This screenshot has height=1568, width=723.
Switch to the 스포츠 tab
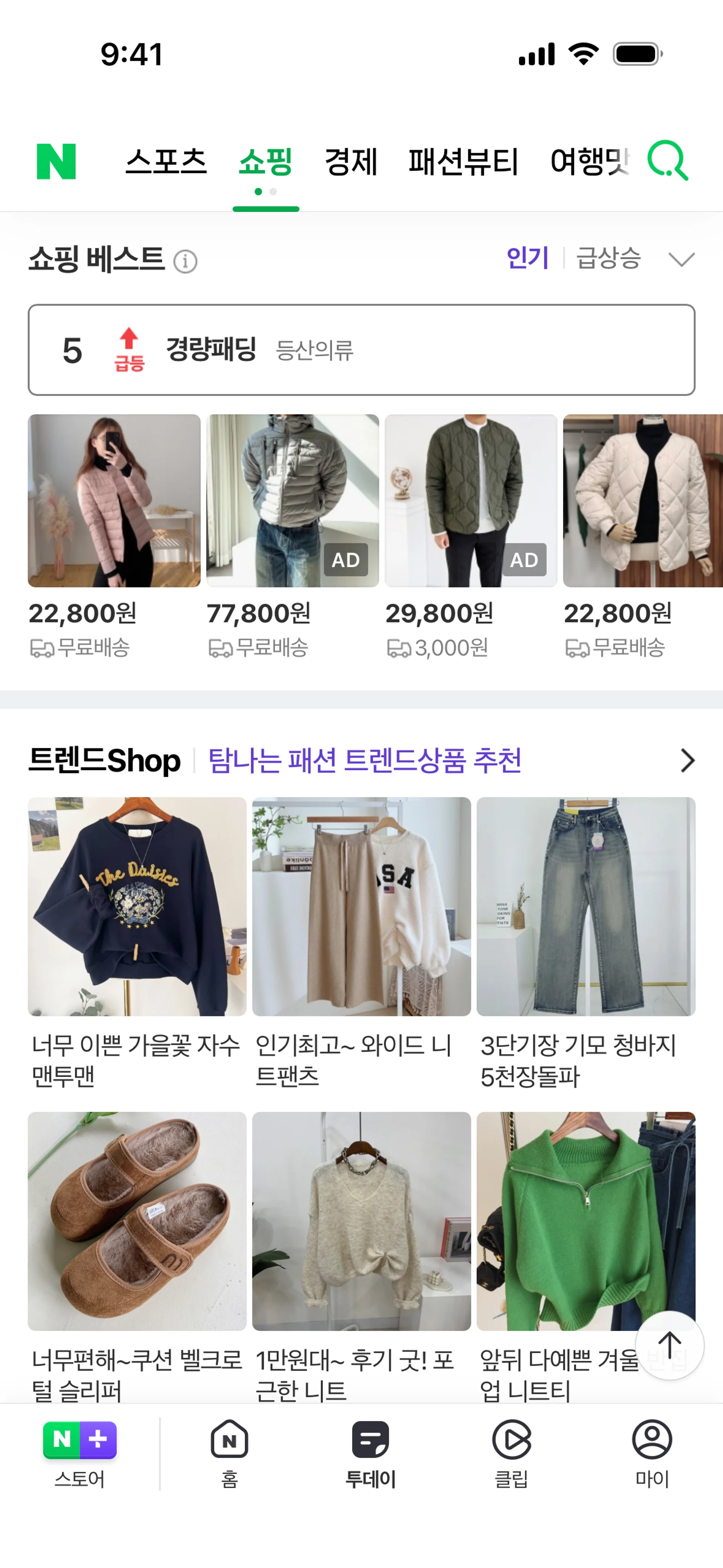tap(166, 162)
